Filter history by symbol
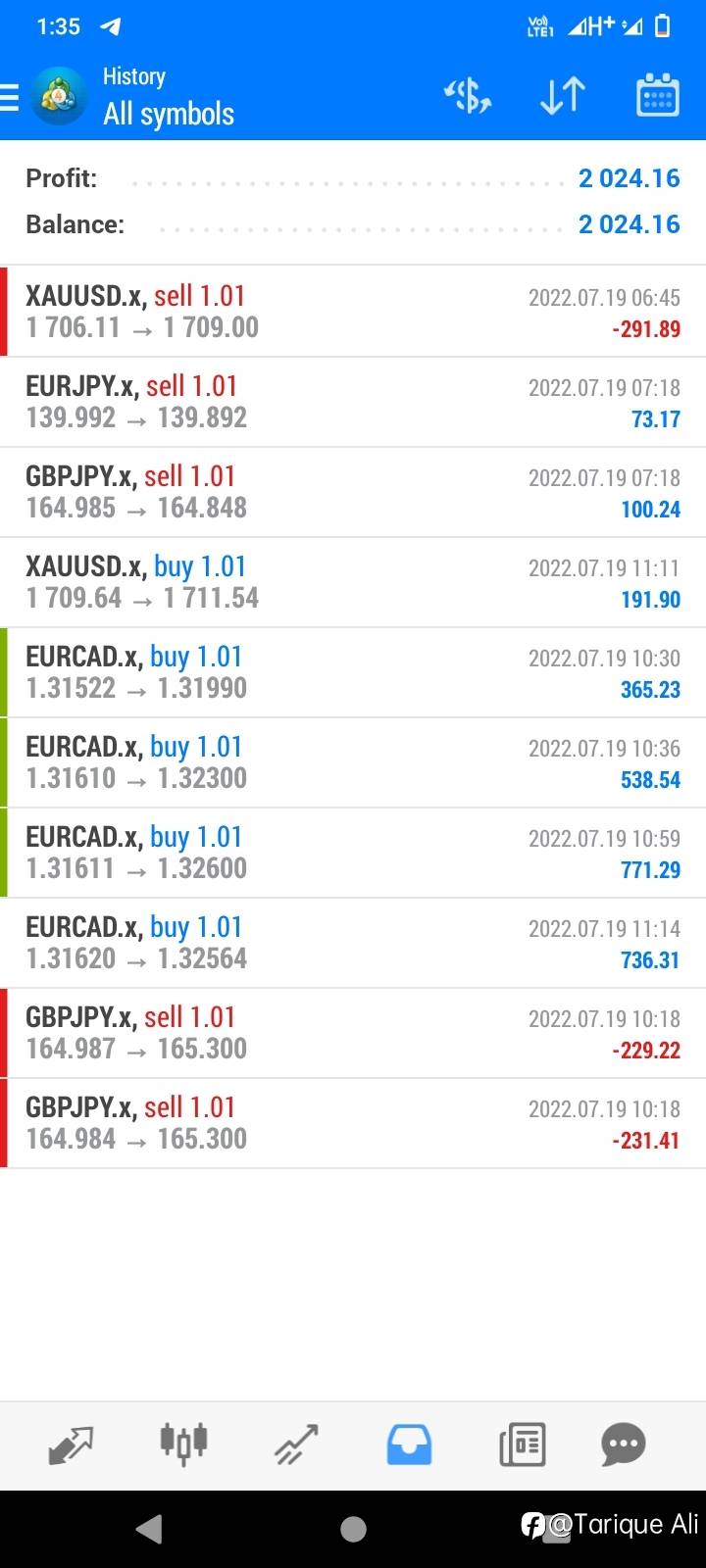The width and height of the screenshot is (706, 1568). 467,96
